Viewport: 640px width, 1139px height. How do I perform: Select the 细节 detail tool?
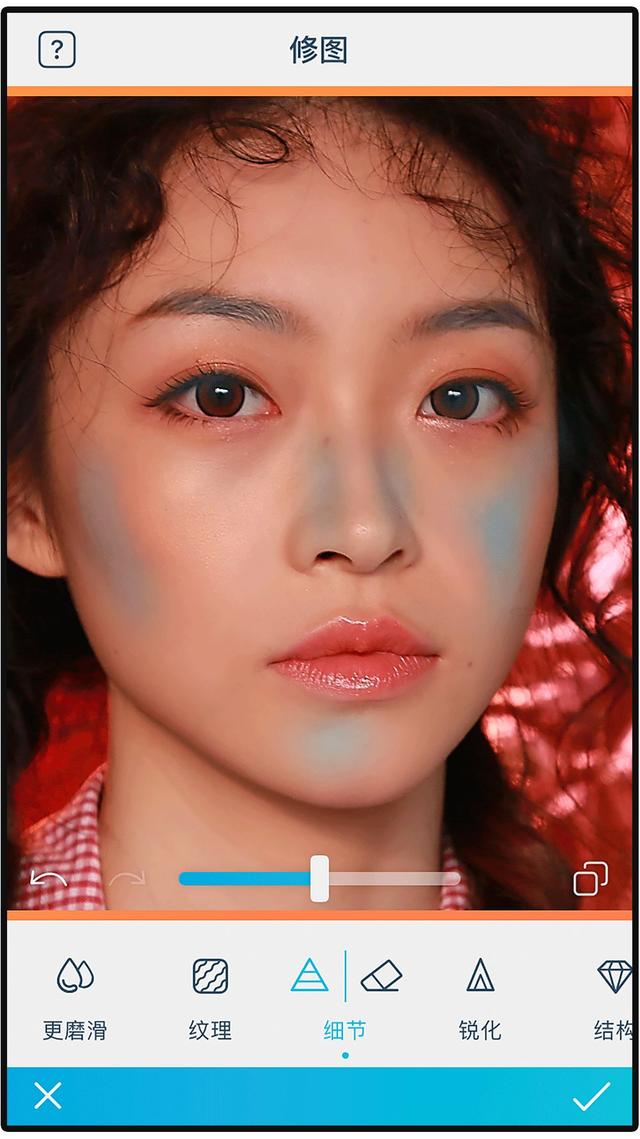click(x=310, y=994)
